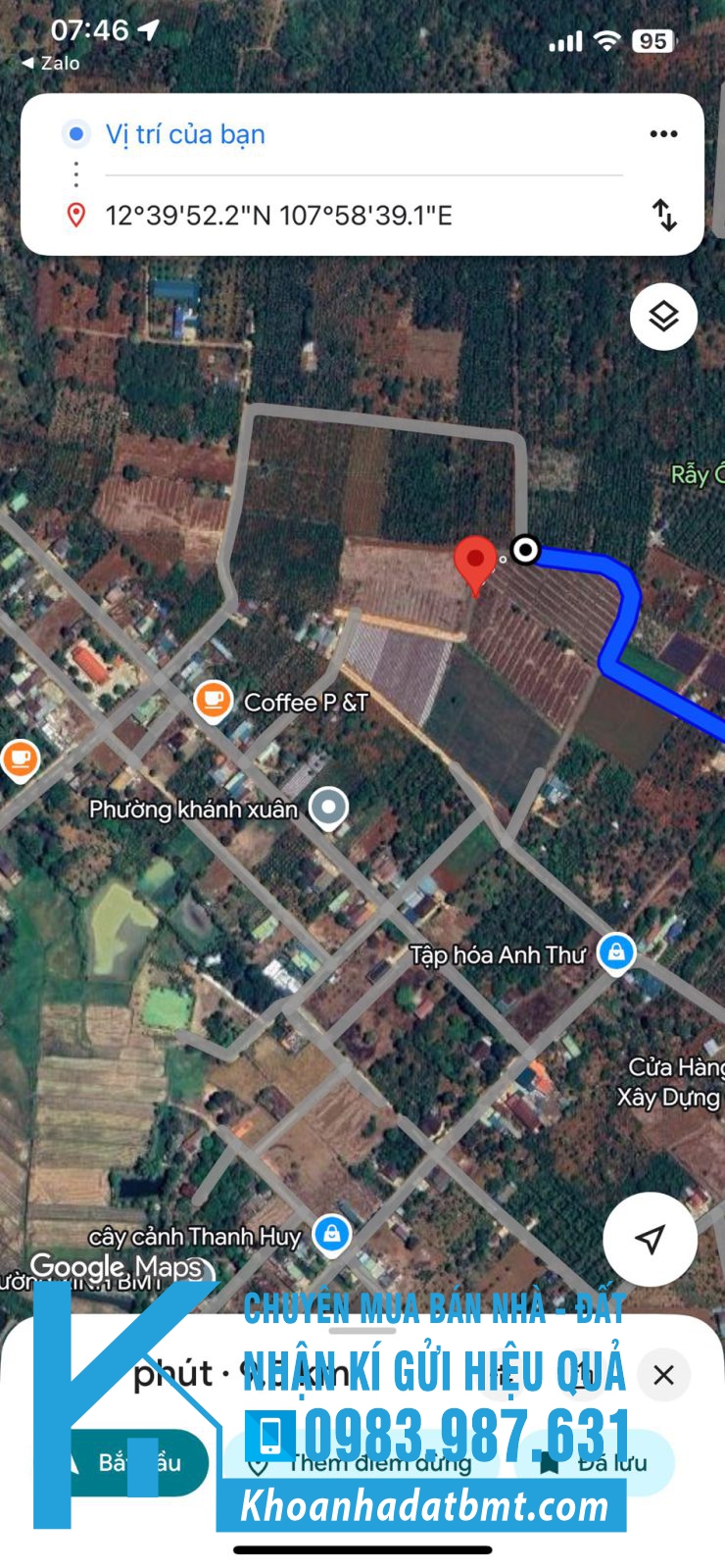
Task: Select the Phường khánh xuân marker
Action: point(328,808)
